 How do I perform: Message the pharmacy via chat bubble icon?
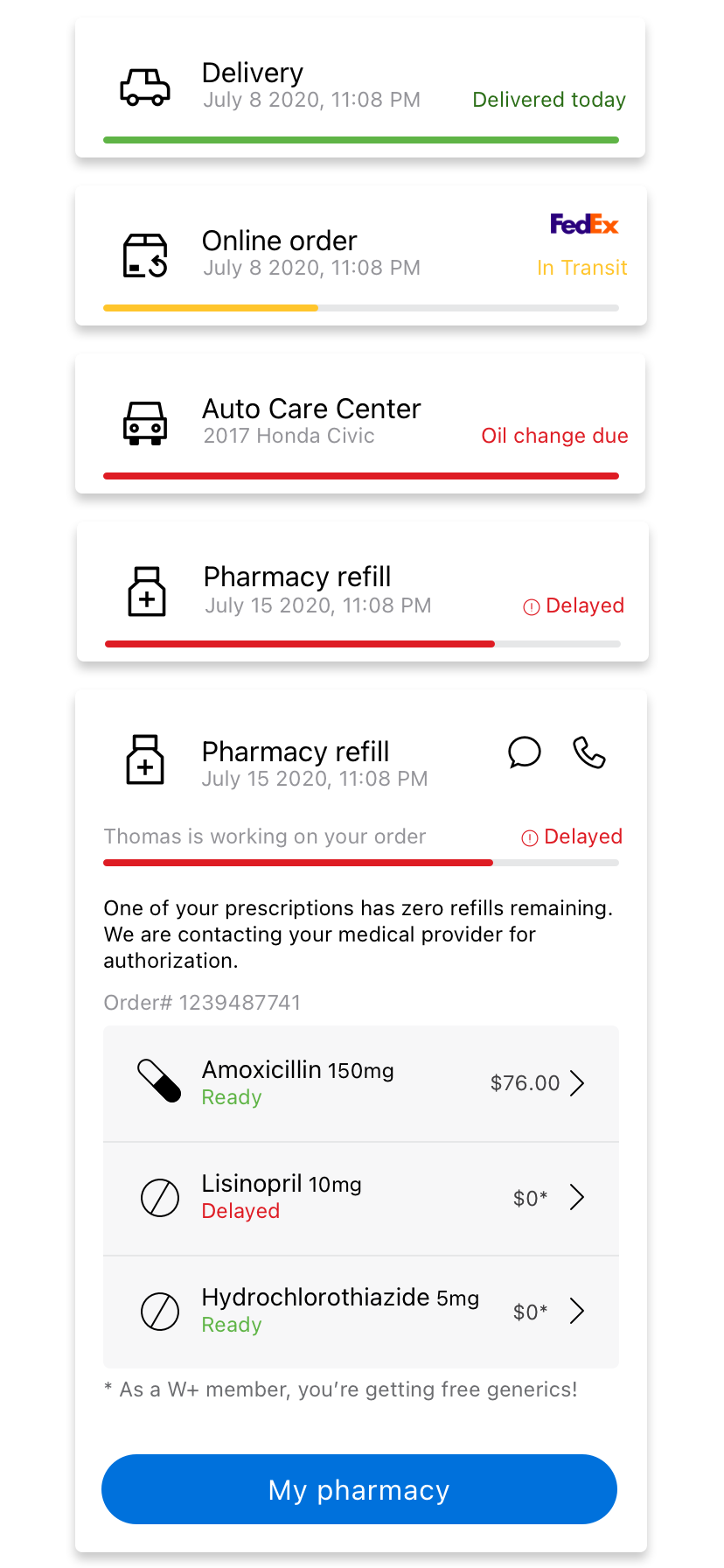525,752
